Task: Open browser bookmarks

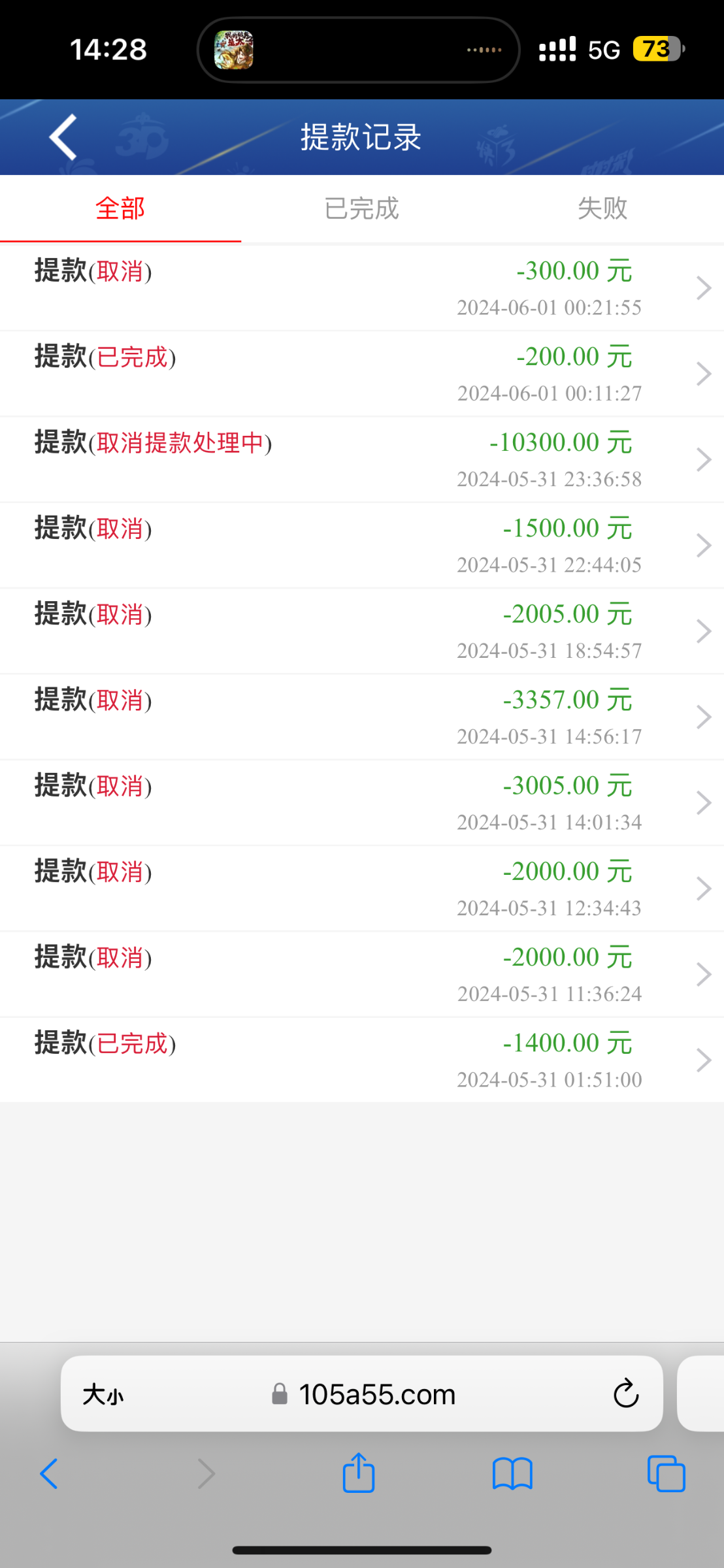Action: 512,1475
